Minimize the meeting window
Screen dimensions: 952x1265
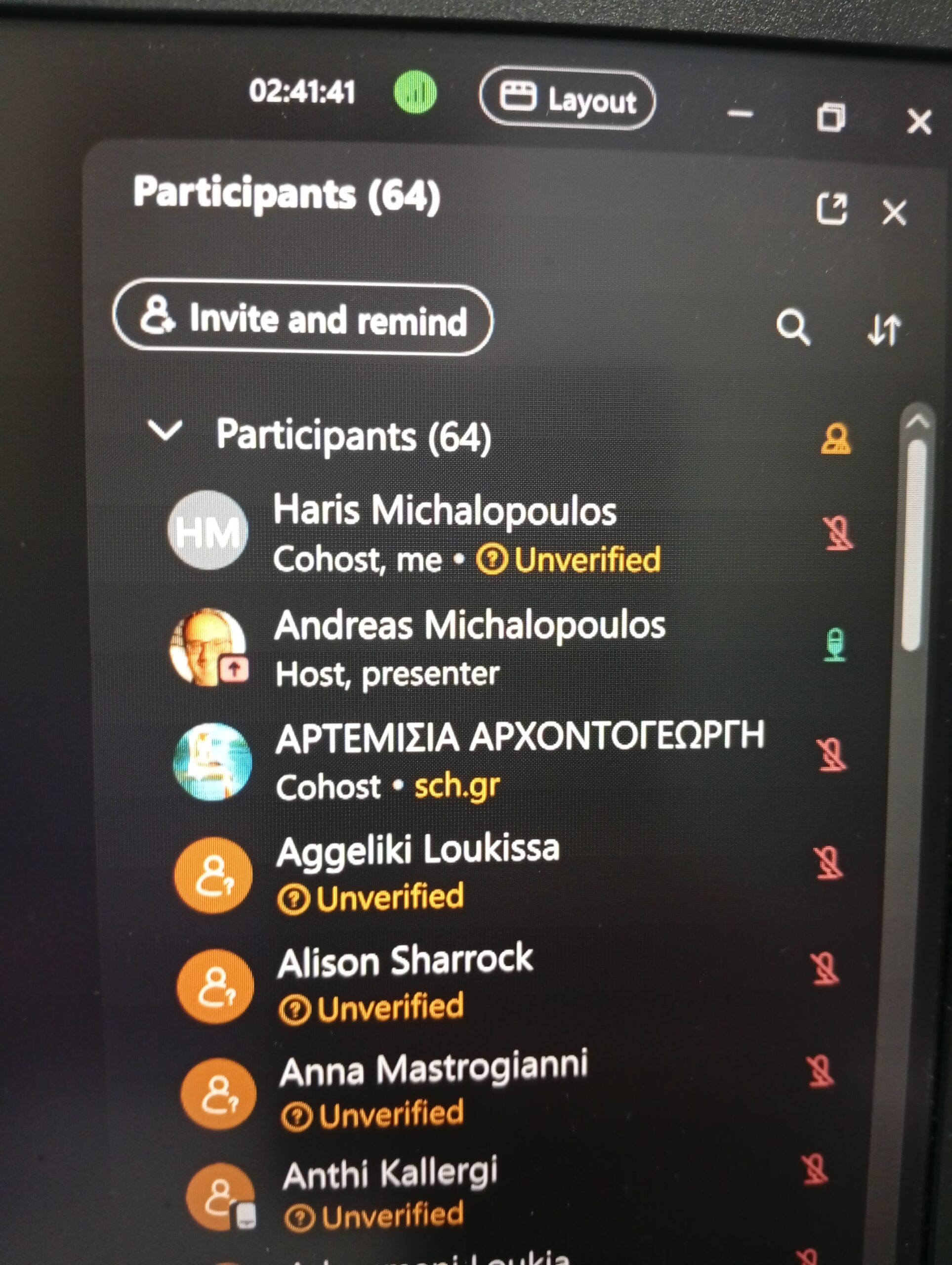point(740,113)
